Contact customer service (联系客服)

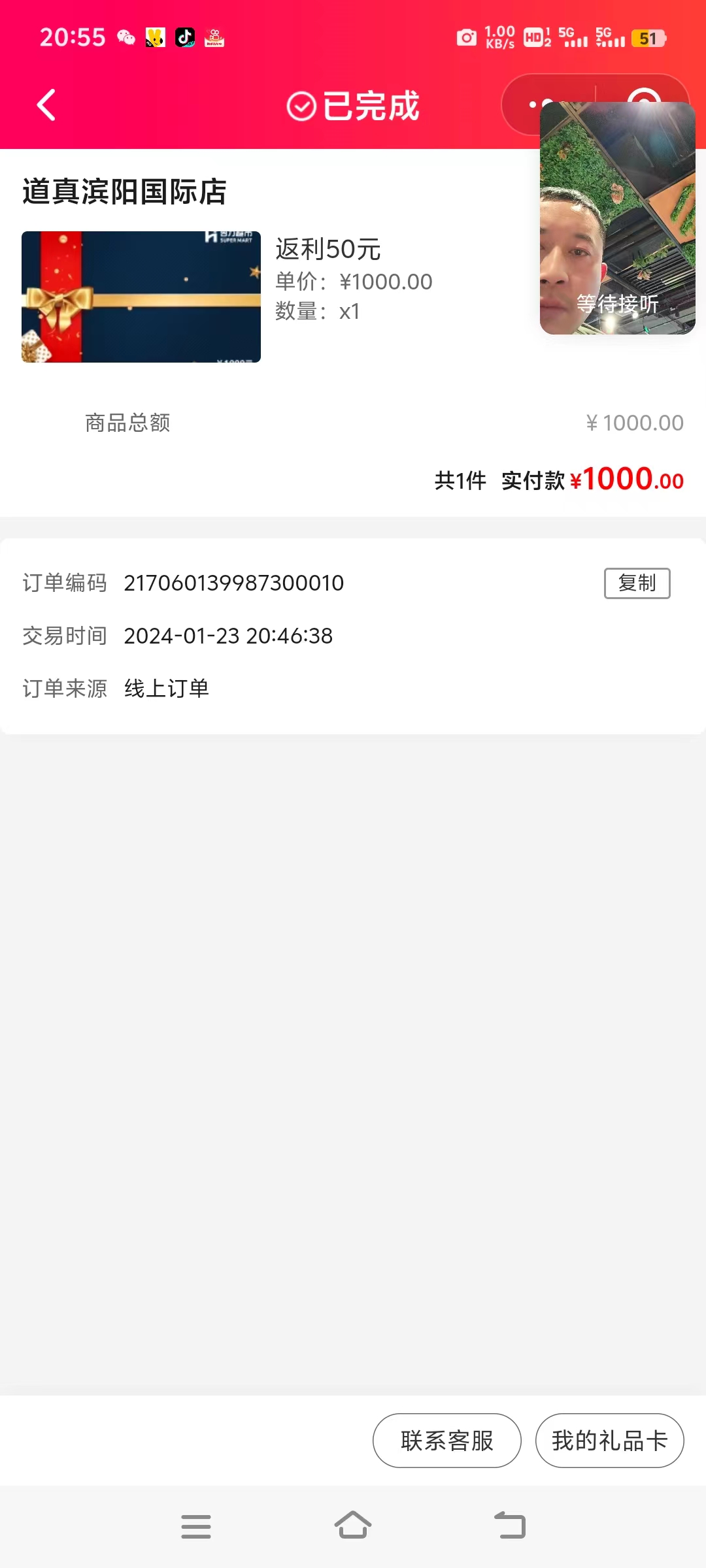point(447,1441)
